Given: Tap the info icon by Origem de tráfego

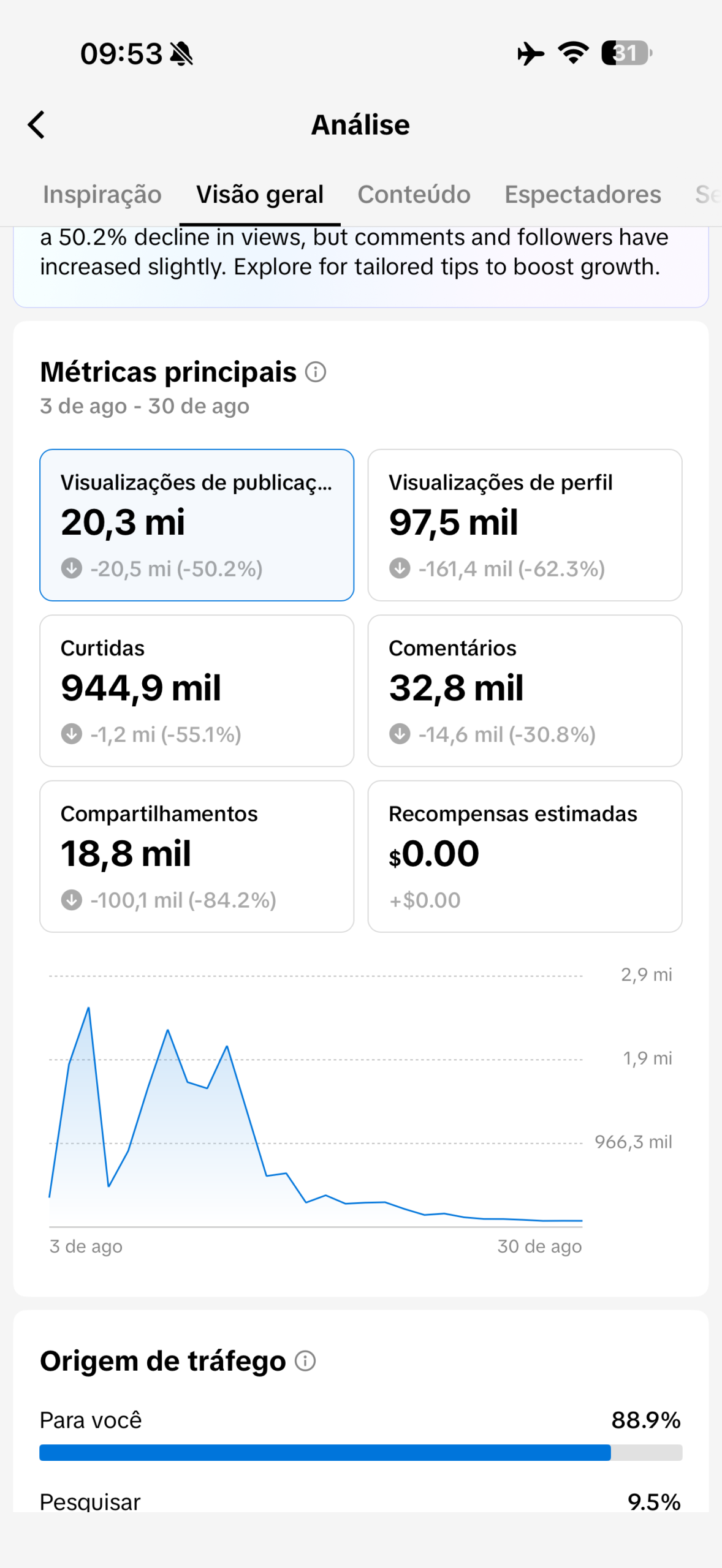Looking at the screenshot, I should [x=305, y=1361].
